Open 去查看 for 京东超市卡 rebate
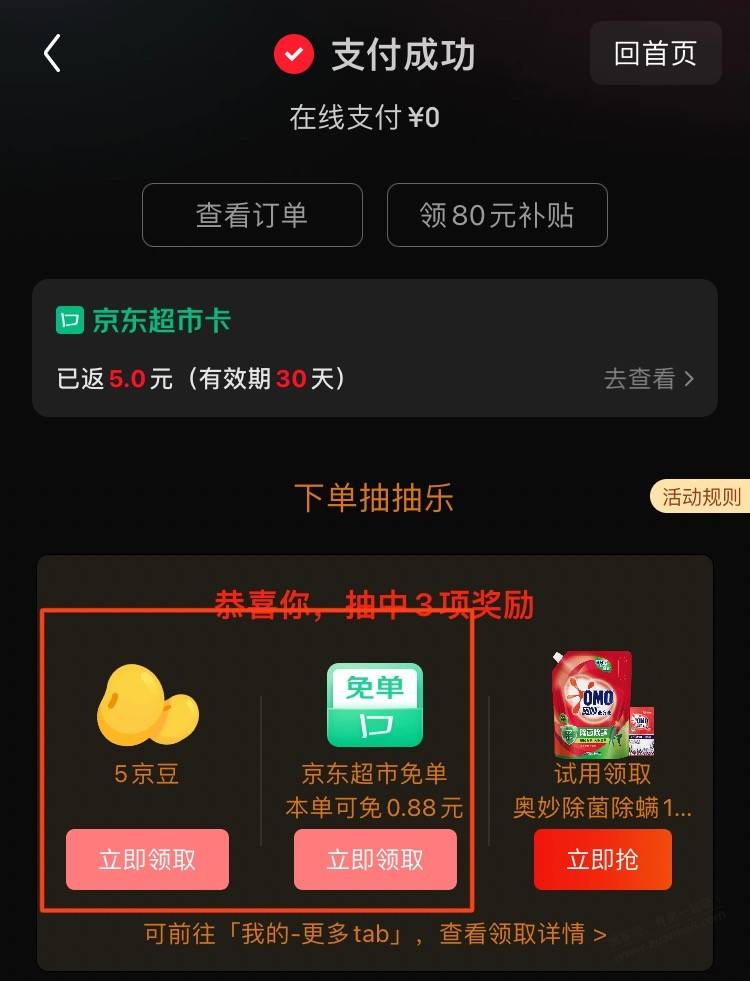The width and height of the screenshot is (750, 981). coord(648,379)
